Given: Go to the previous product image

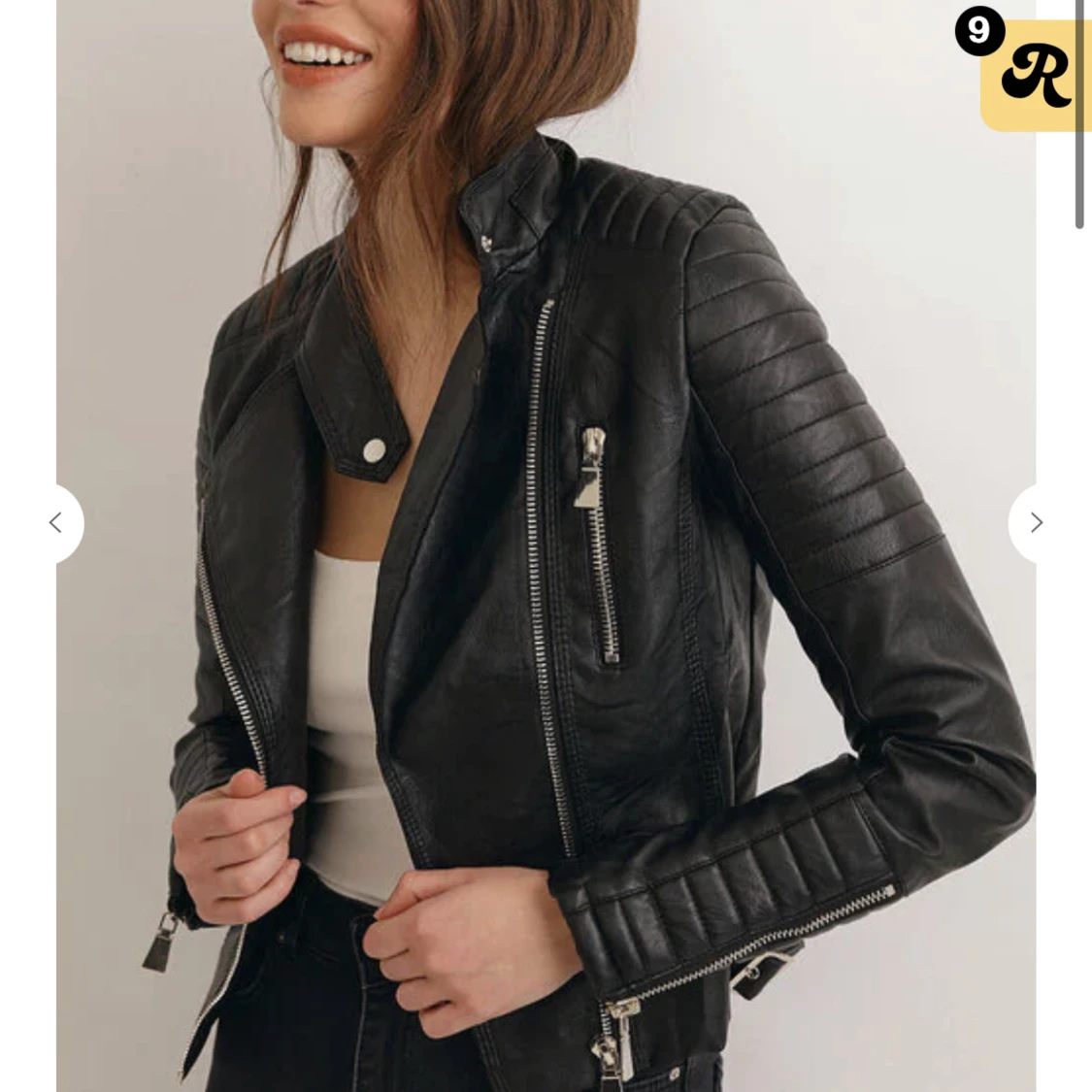Looking at the screenshot, I should (56, 523).
